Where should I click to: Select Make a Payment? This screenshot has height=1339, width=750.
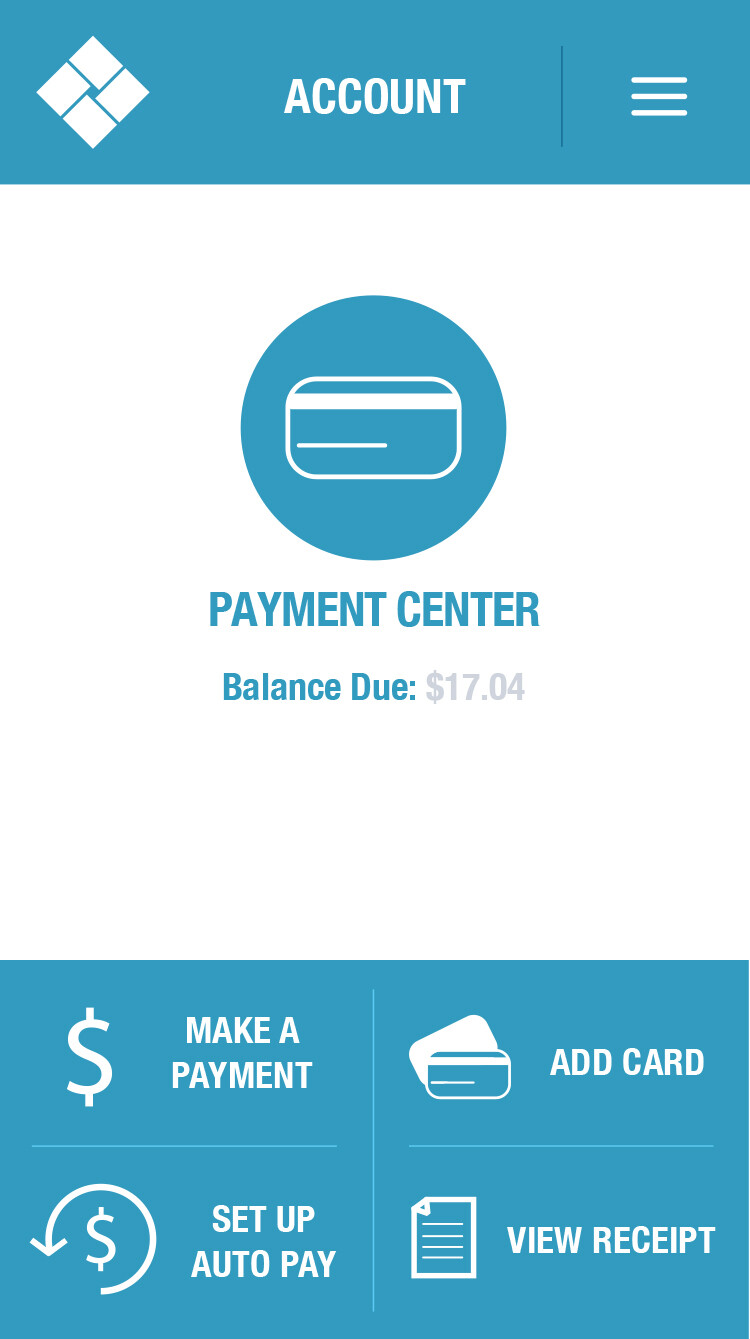tap(186, 1053)
